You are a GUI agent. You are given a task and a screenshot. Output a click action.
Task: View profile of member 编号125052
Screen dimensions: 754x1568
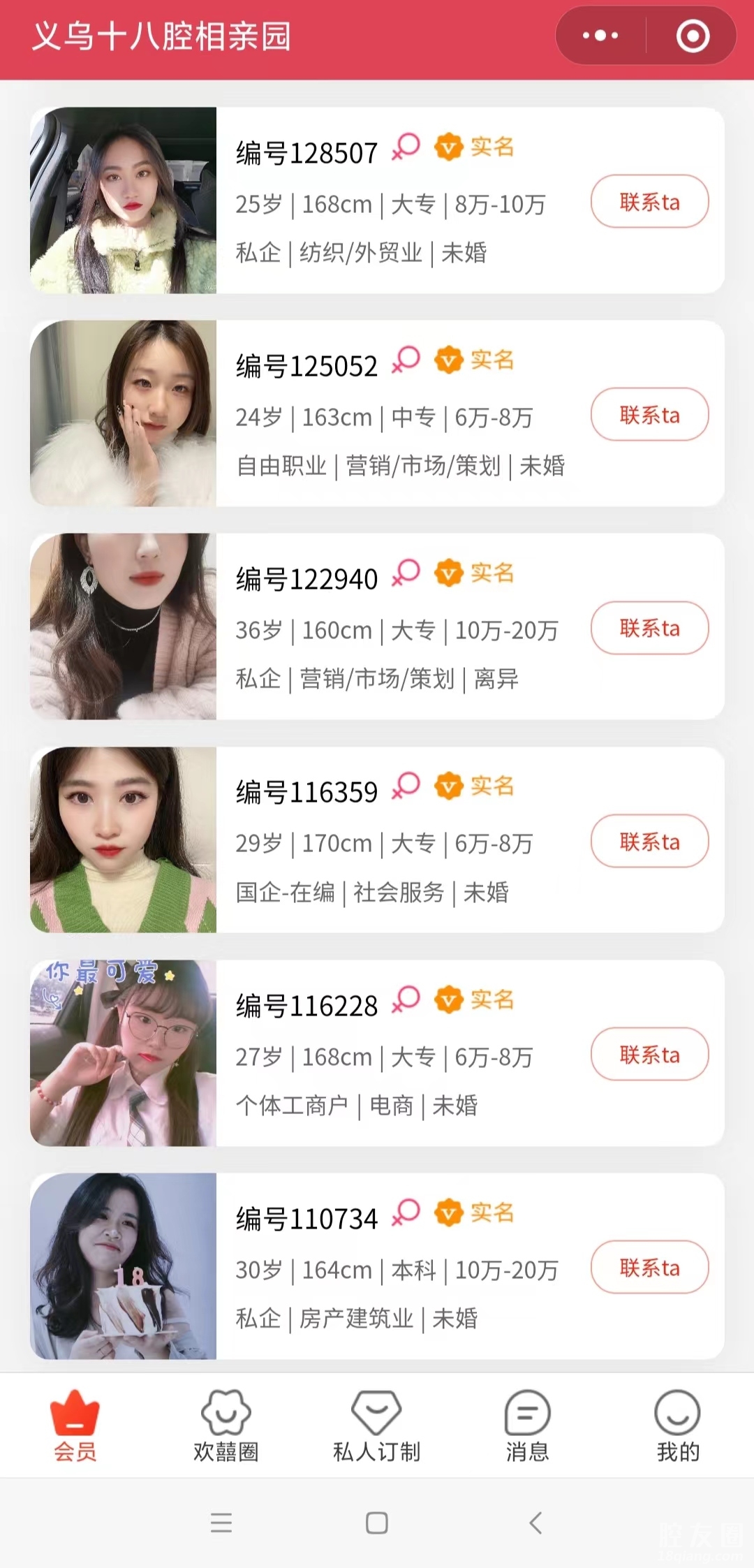click(391, 416)
